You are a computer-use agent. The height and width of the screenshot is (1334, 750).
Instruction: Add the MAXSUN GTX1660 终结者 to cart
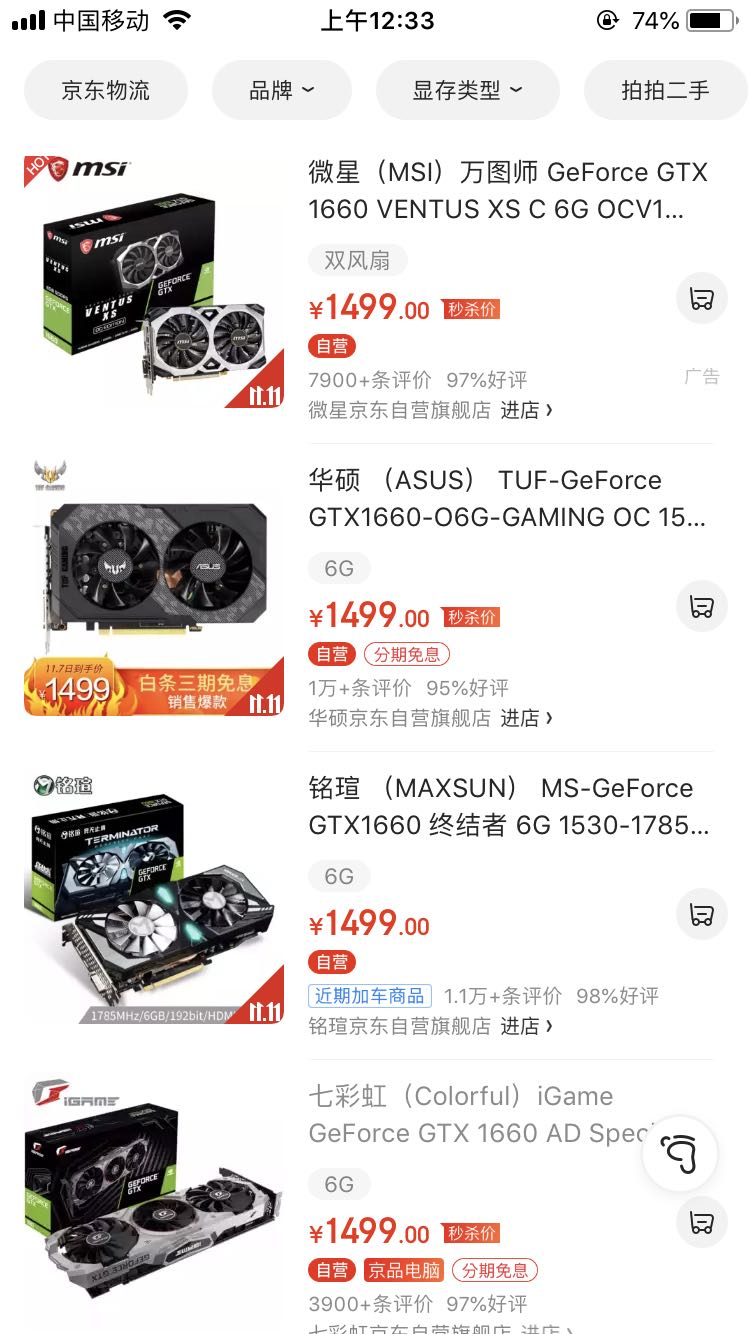[701, 914]
